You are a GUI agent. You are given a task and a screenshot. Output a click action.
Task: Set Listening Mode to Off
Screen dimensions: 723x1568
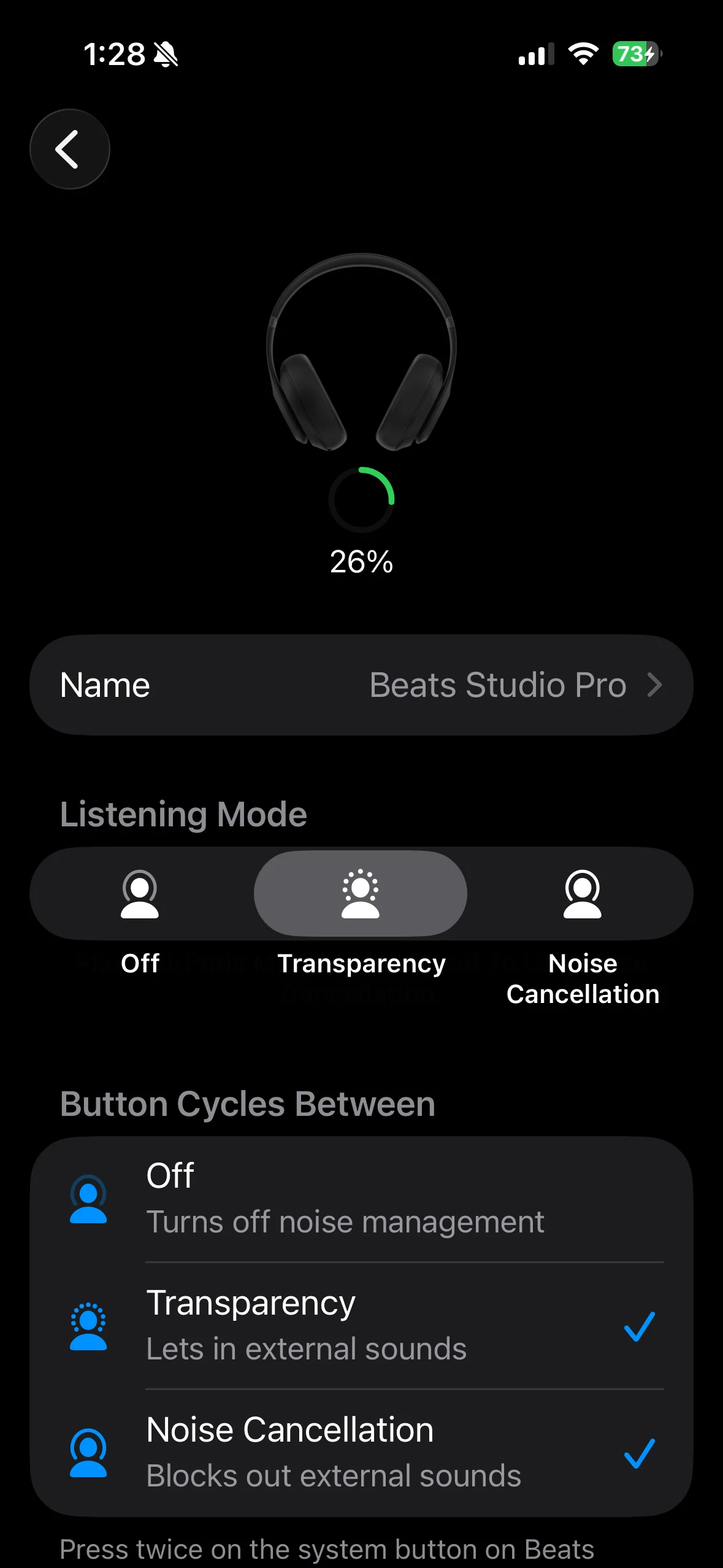(x=140, y=893)
